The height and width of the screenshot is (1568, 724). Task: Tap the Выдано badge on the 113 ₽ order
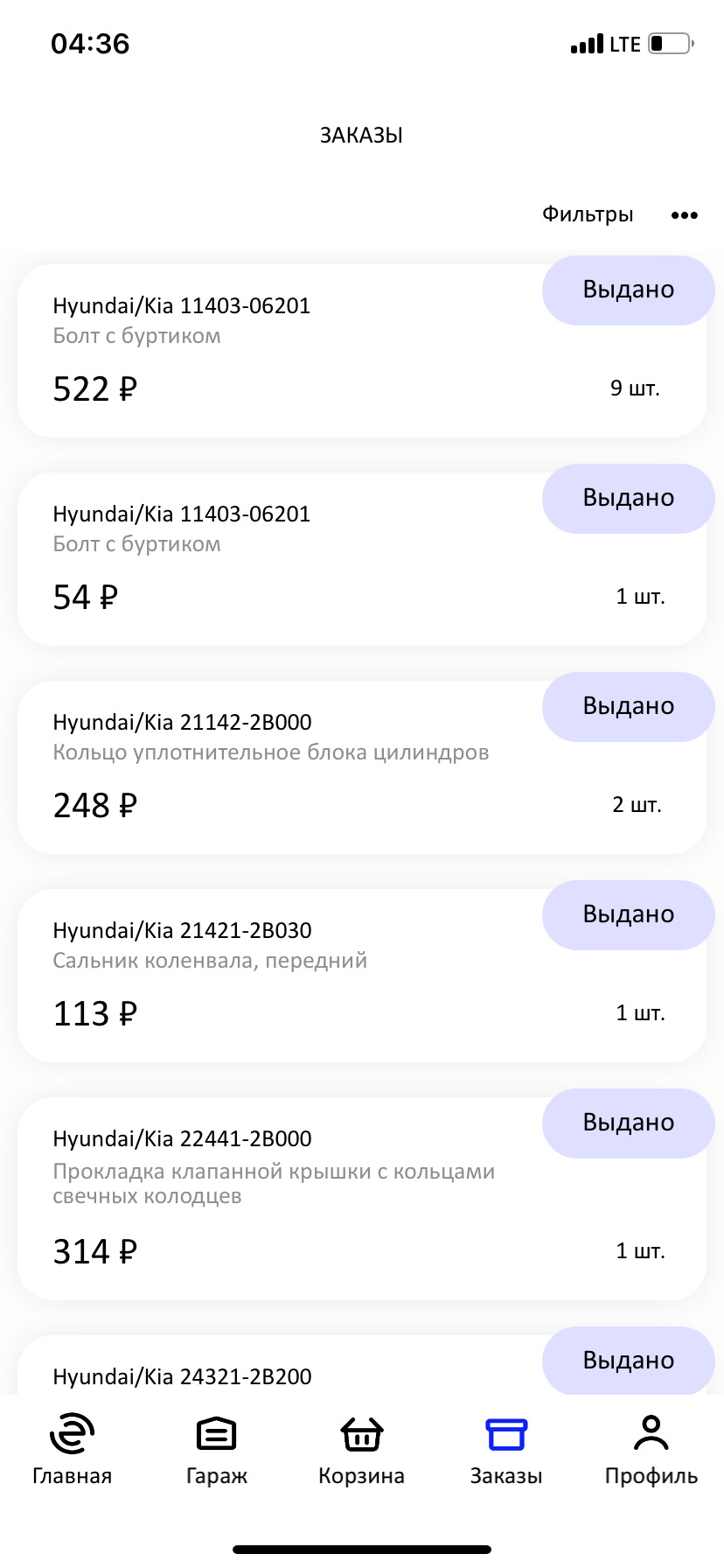pos(628,914)
